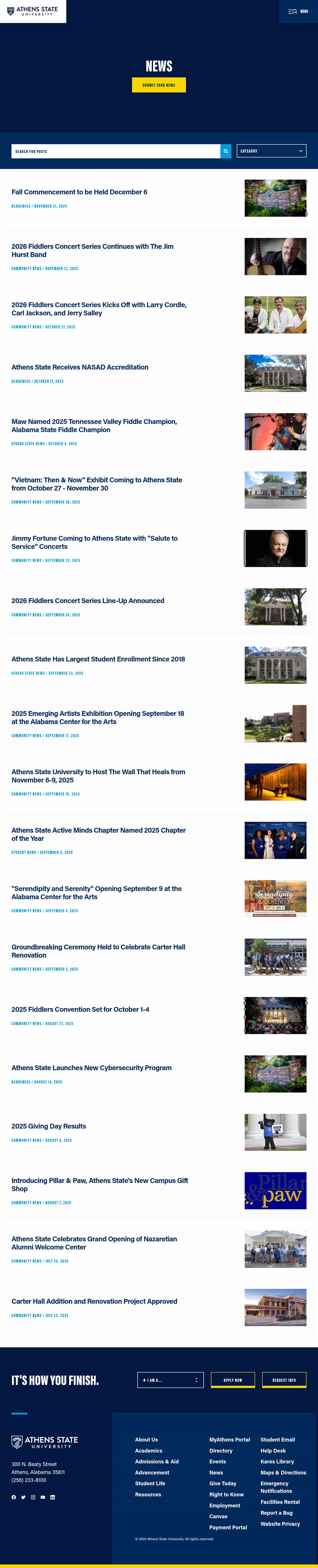318x1568 pixels.
Task: Open Admissions & Aid footer link
Action: point(157,1461)
